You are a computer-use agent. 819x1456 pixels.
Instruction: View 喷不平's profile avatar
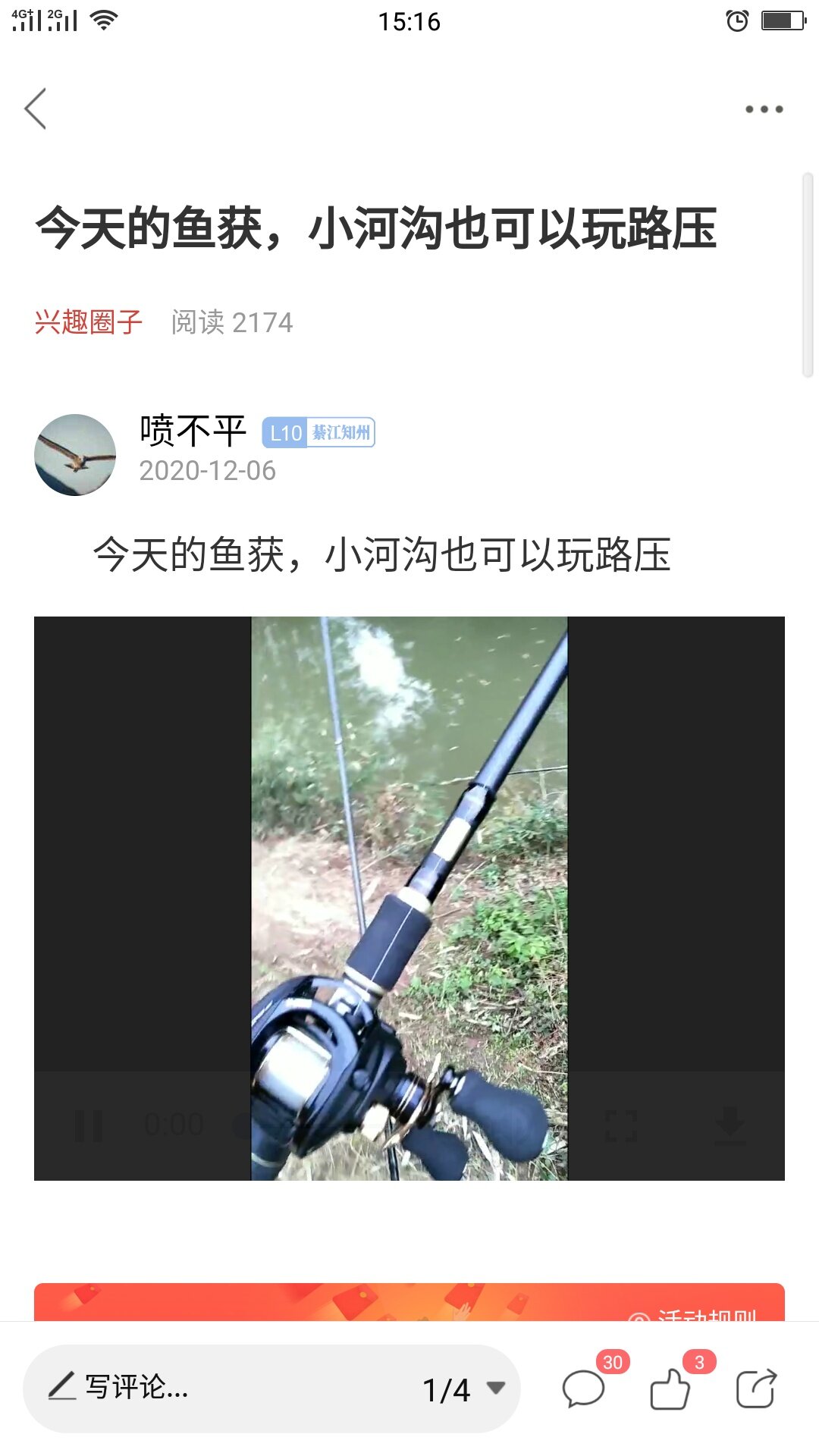75,455
